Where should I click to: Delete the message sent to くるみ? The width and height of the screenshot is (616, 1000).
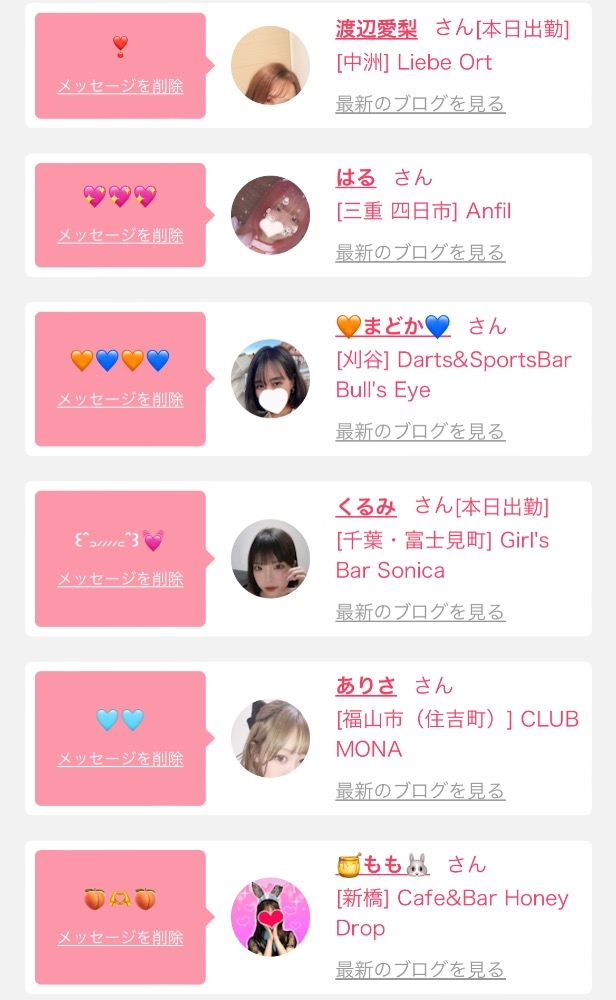pos(120,579)
